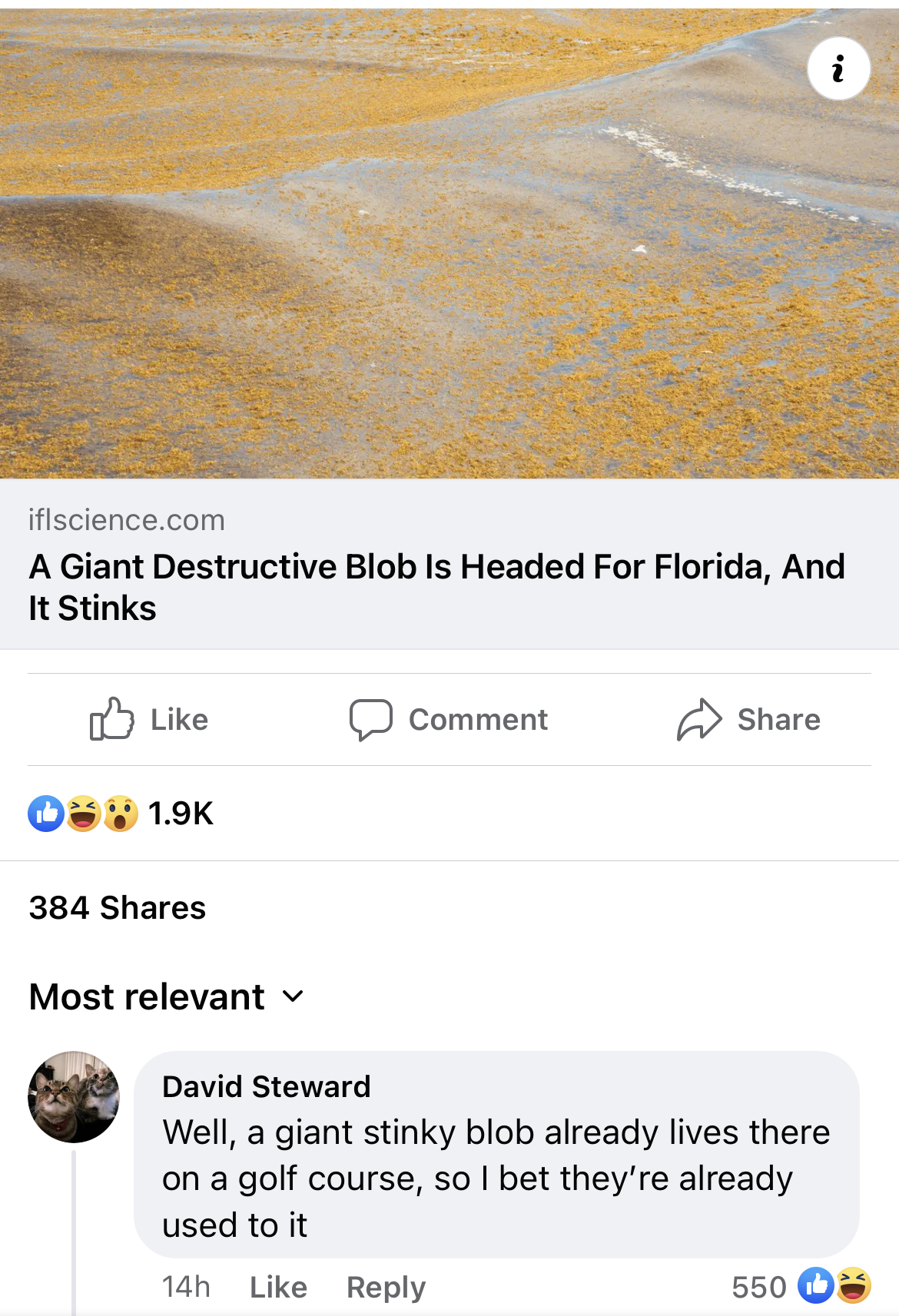Image resolution: width=899 pixels, height=1316 pixels.
Task: View who reacted, 1.9K reactions
Action: (121, 813)
